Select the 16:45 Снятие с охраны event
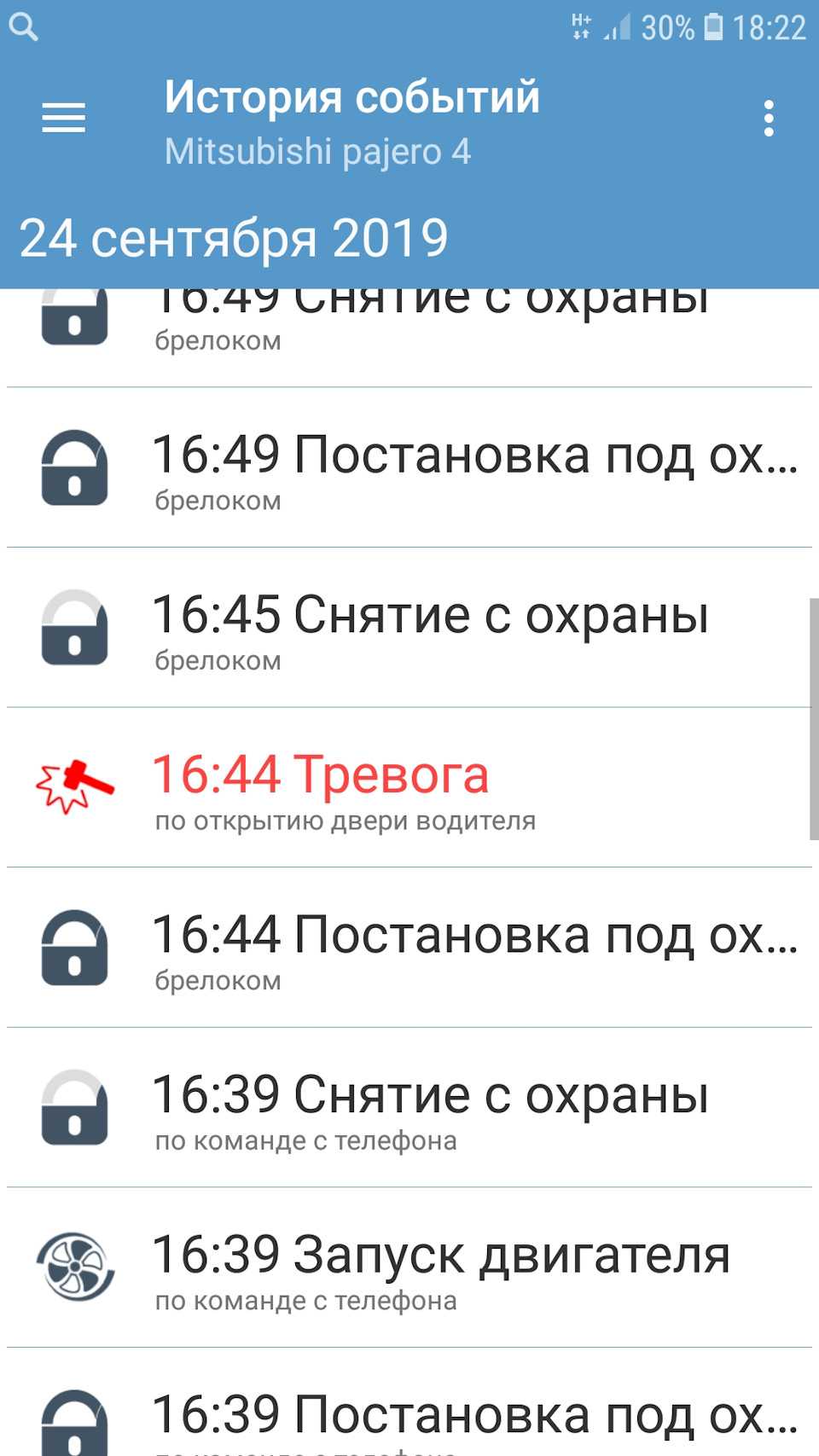The image size is (819, 1456). (409, 628)
